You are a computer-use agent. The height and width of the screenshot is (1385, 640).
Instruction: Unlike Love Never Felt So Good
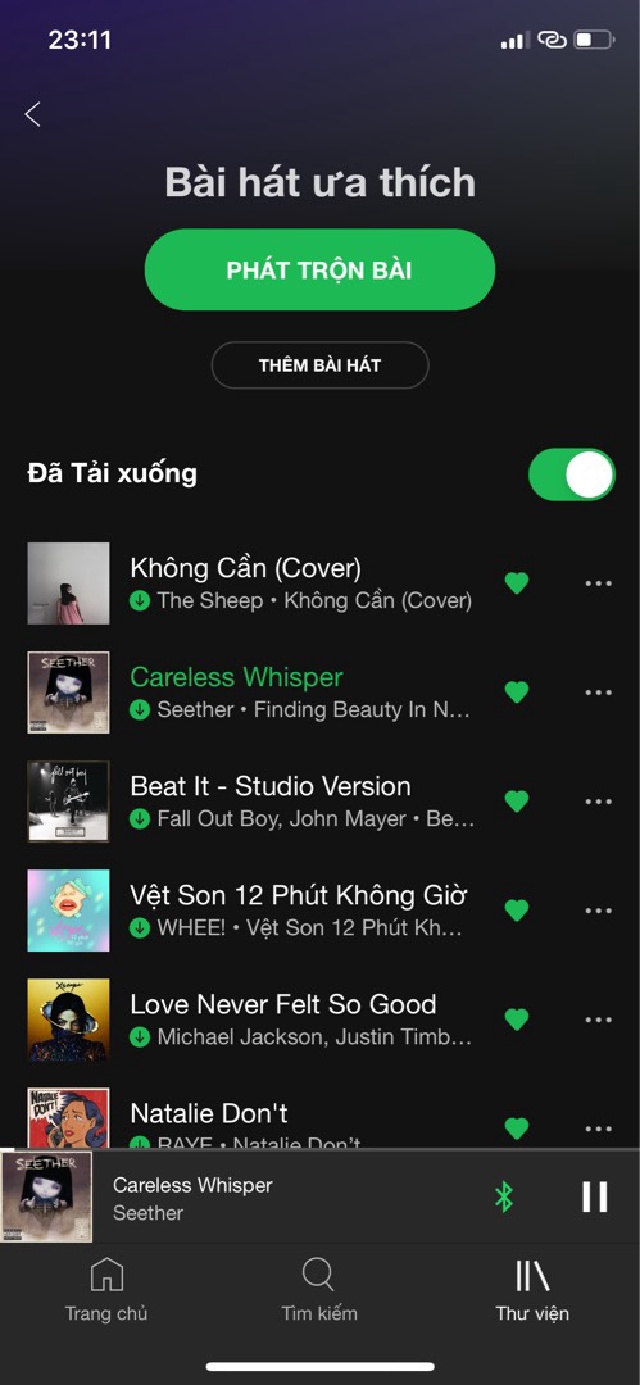516,1019
